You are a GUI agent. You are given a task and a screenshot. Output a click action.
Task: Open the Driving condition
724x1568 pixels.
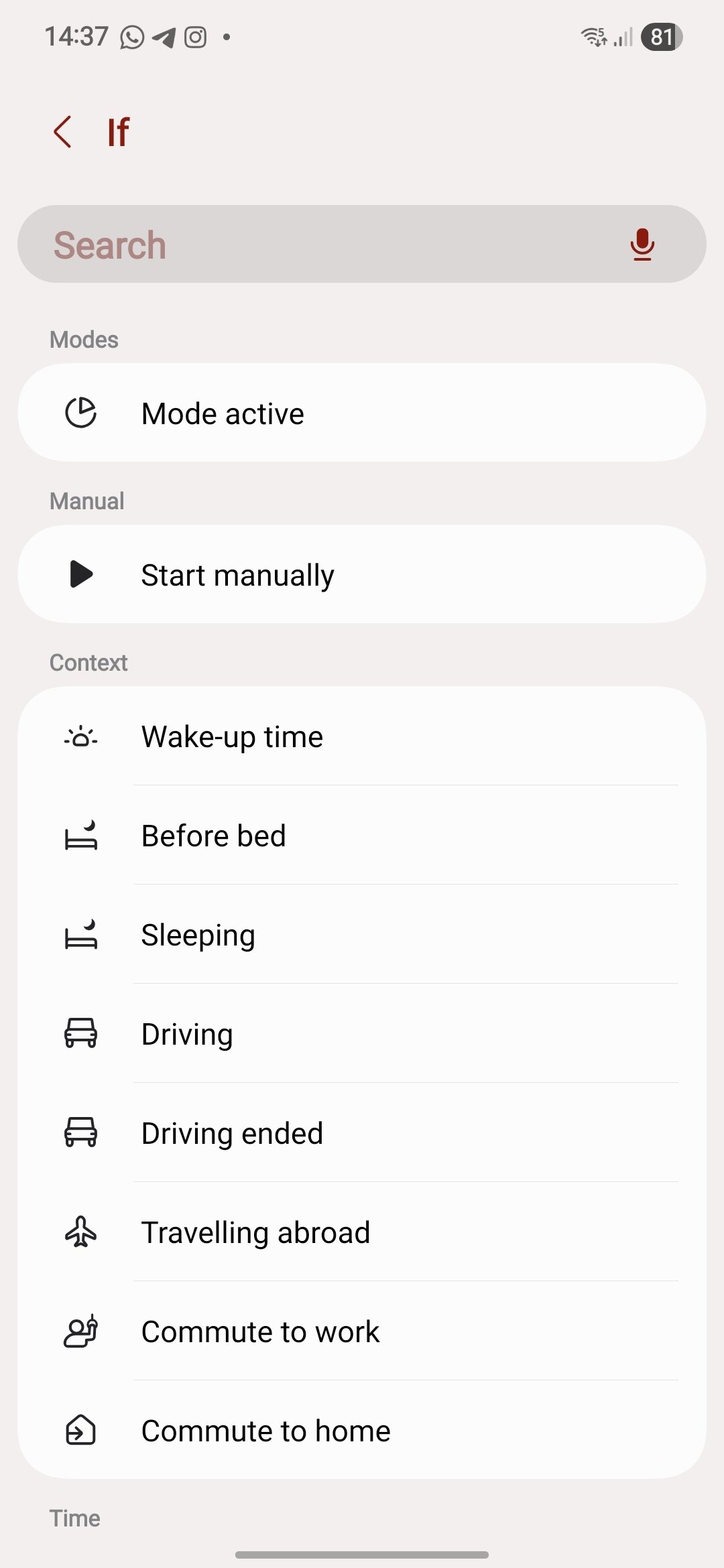click(x=362, y=1034)
